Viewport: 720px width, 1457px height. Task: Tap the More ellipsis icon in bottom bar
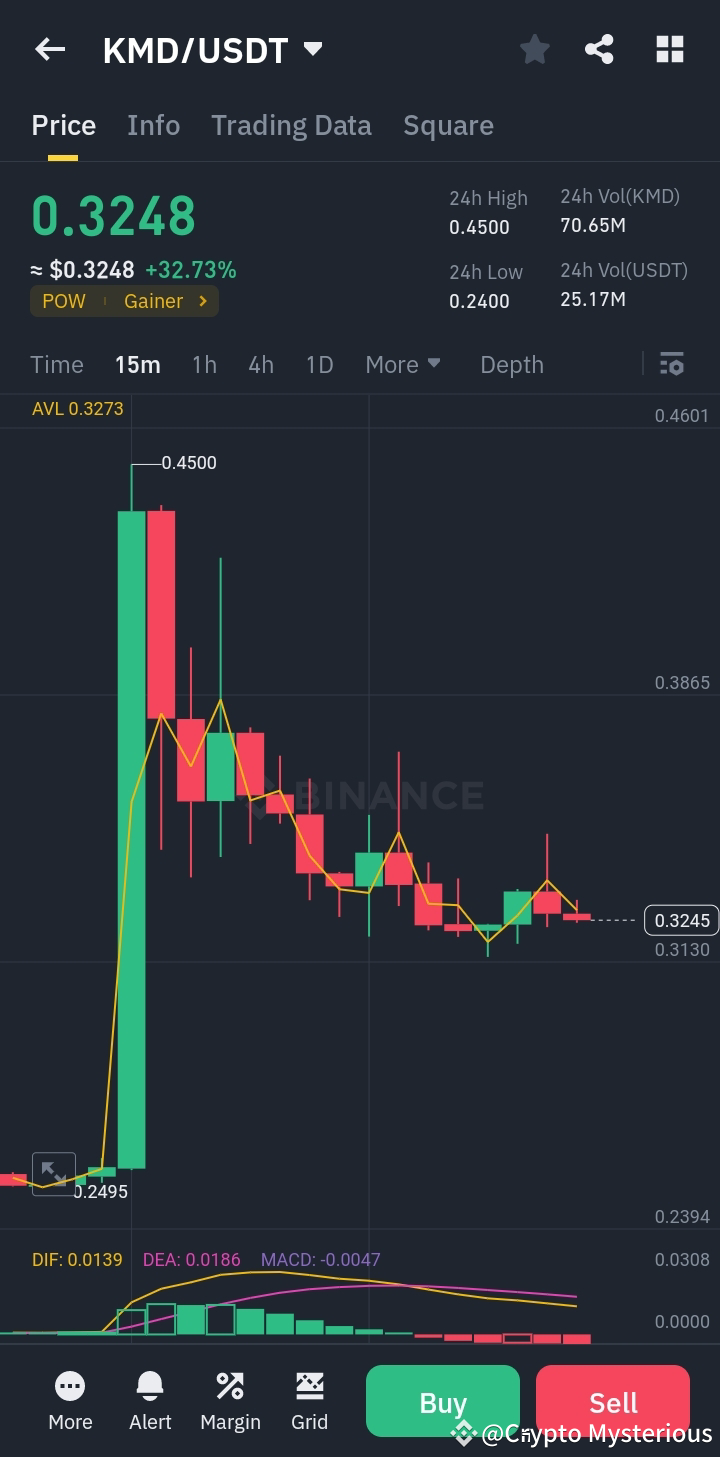pyautogui.click(x=70, y=1387)
